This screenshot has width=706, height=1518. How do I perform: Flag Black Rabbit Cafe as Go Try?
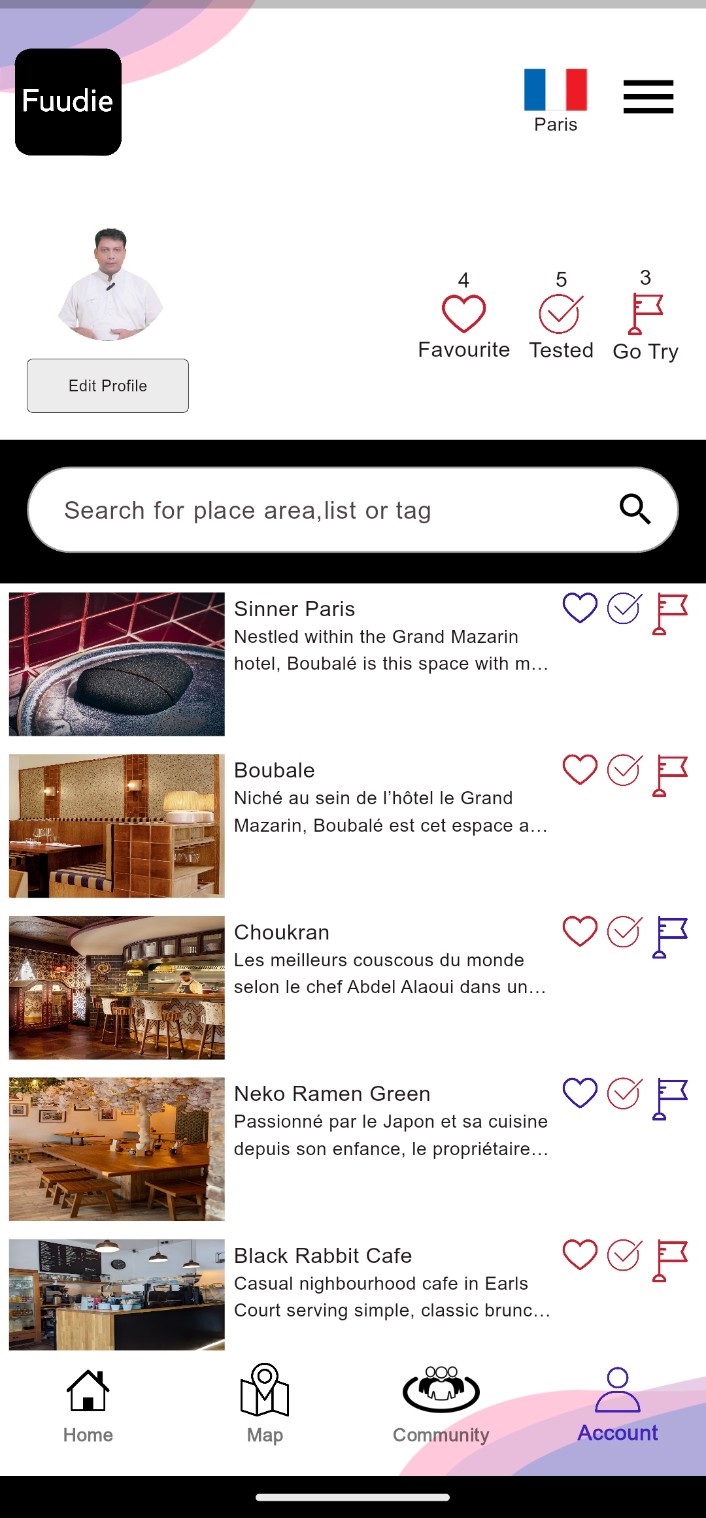[x=670, y=1259]
